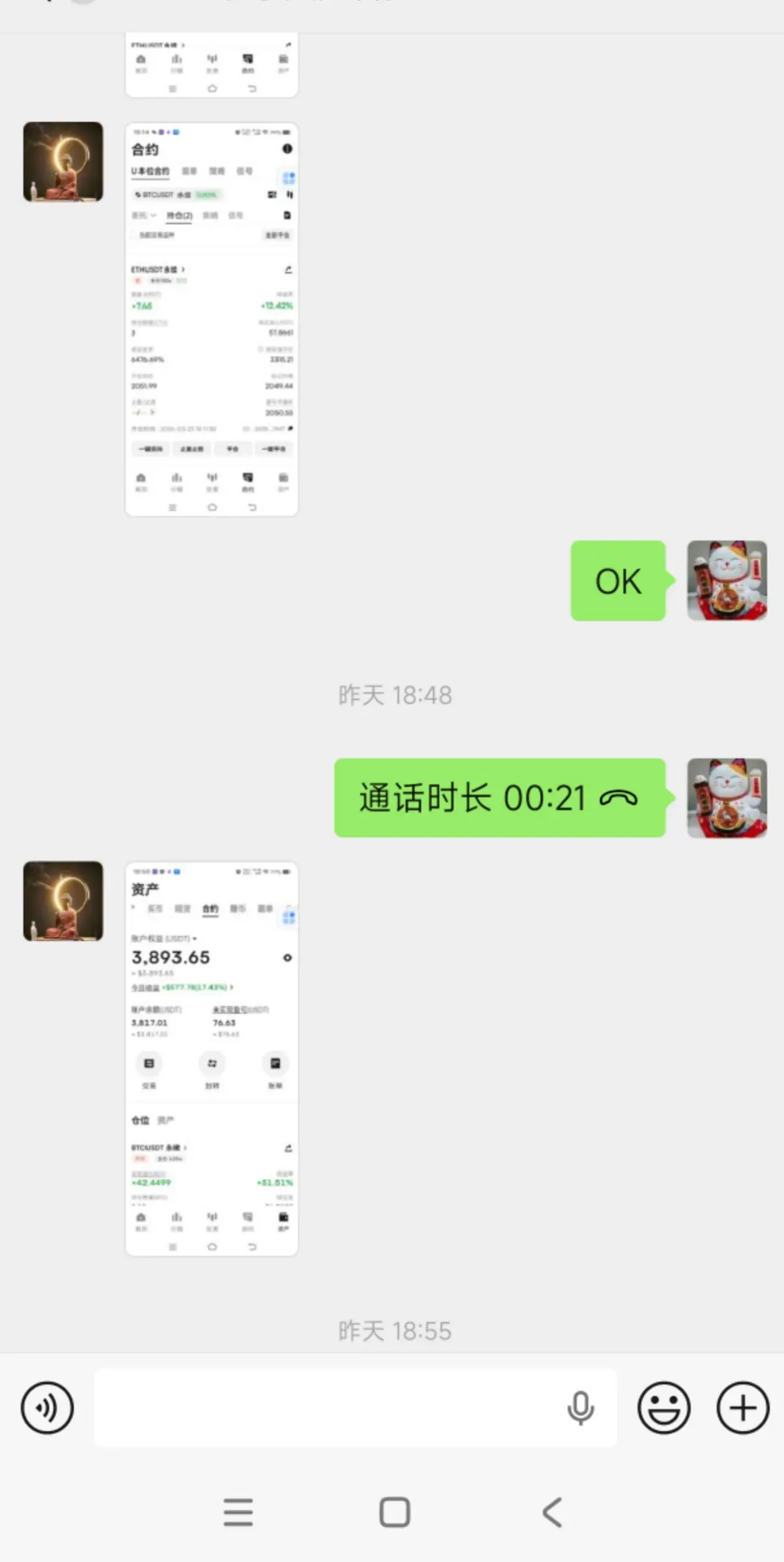The width and height of the screenshot is (784, 1562).
Task: Open the "+" attachment menu in WeChat
Action: coord(743,1408)
